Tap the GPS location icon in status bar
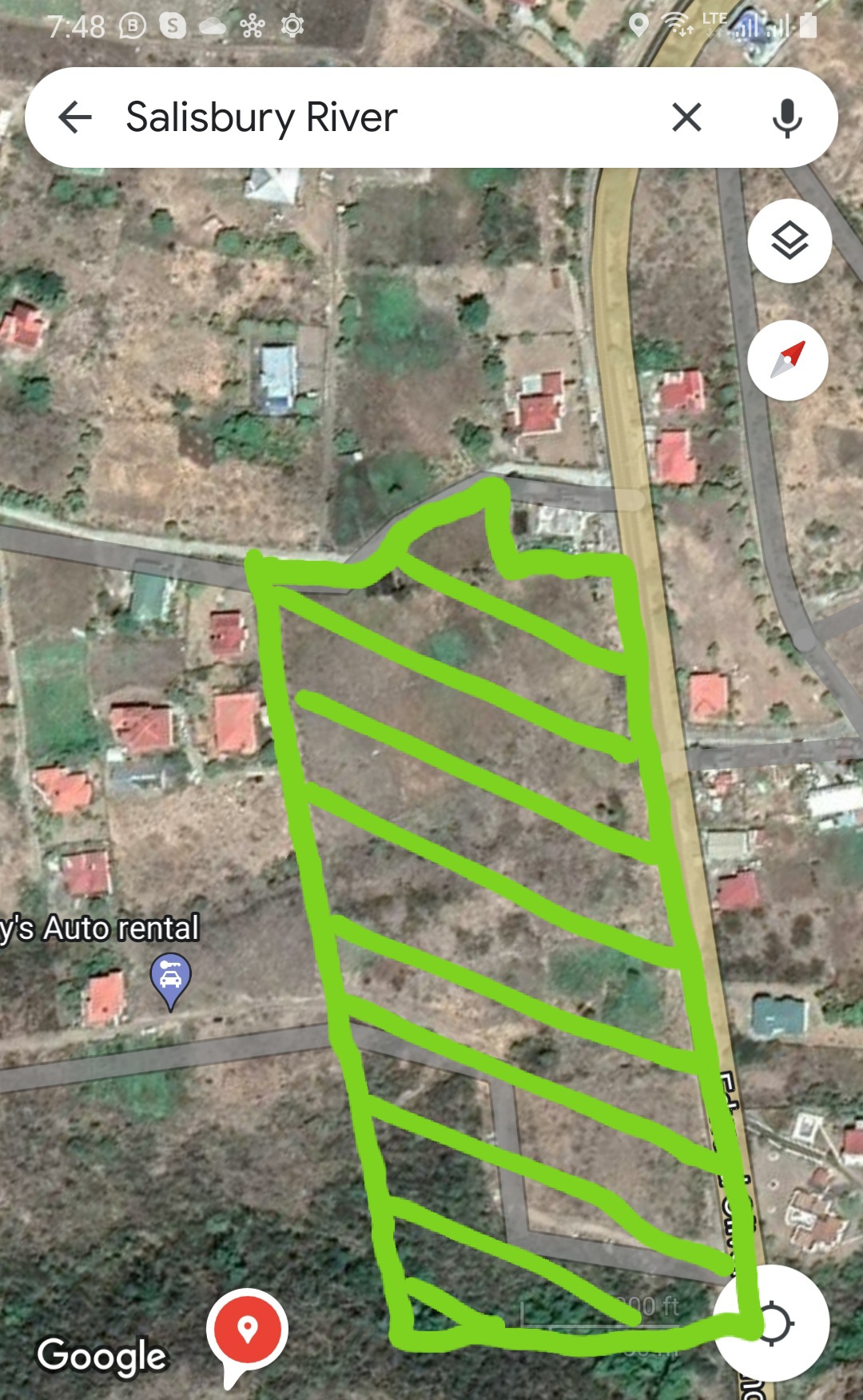863x1400 pixels. [x=639, y=25]
